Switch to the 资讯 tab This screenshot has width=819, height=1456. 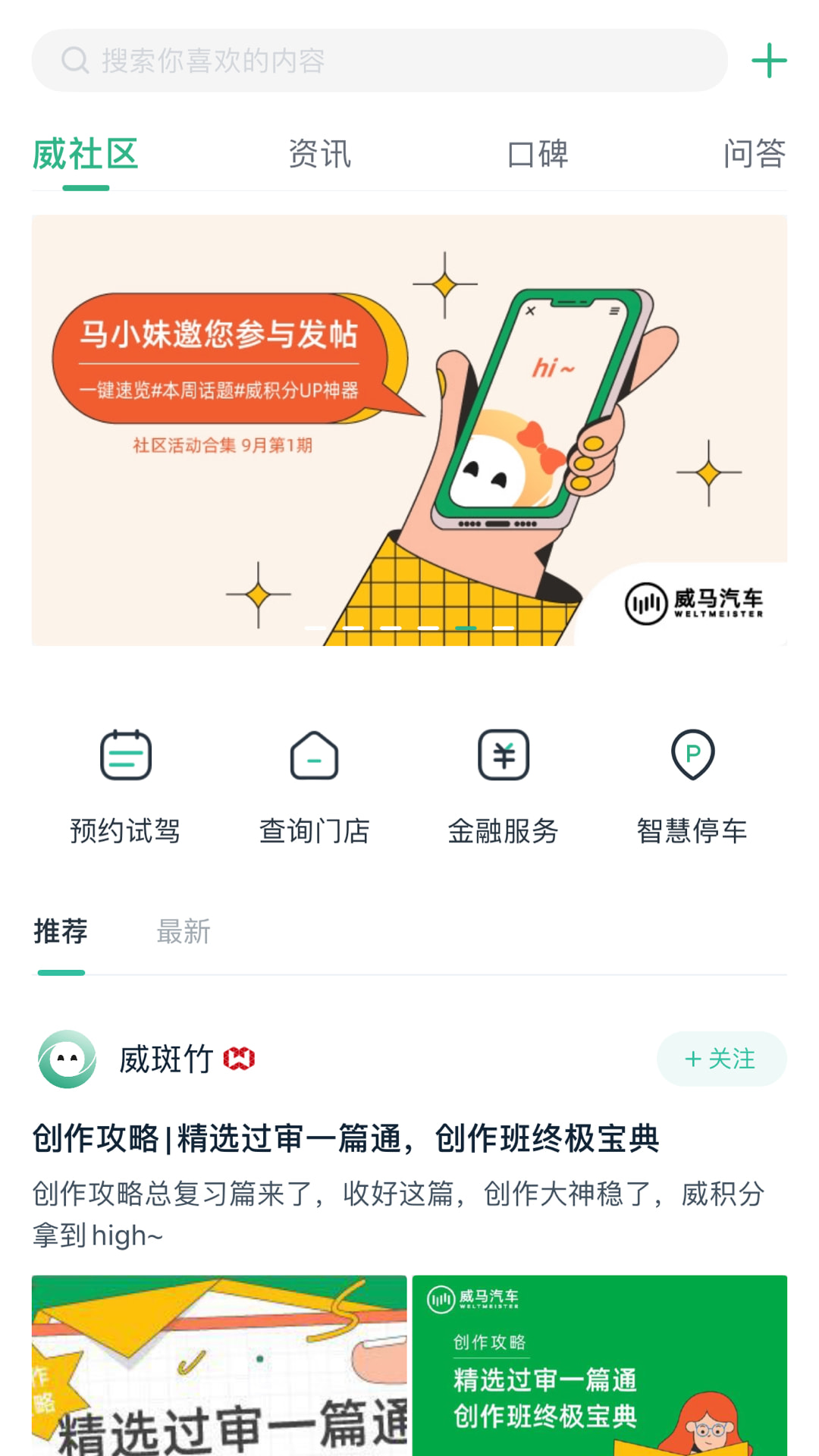pyautogui.click(x=319, y=154)
